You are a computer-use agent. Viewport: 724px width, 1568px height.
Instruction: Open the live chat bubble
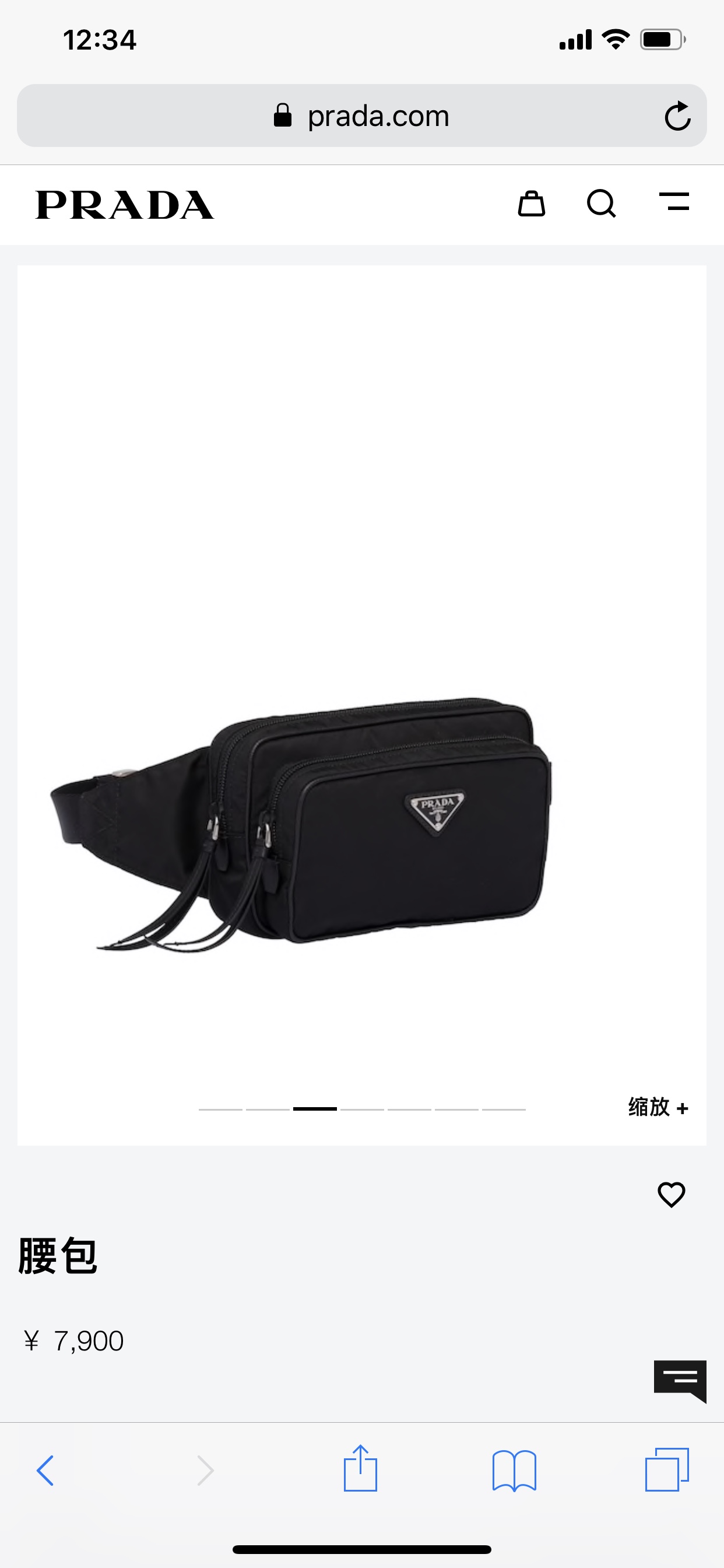click(x=680, y=1380)
